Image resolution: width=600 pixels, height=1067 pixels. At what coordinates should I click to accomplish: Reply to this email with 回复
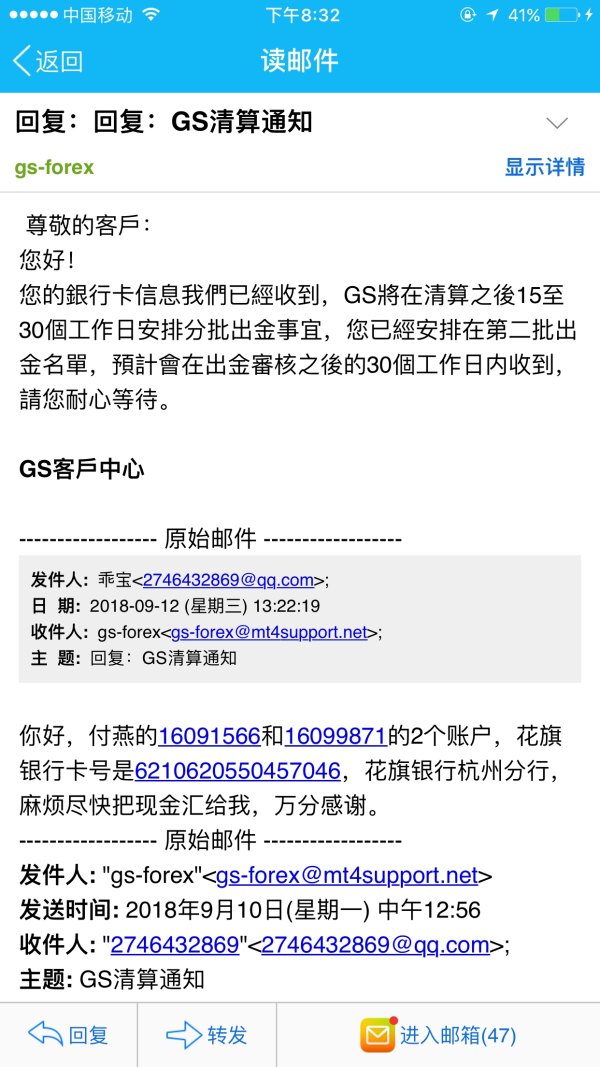(69, 1035)
